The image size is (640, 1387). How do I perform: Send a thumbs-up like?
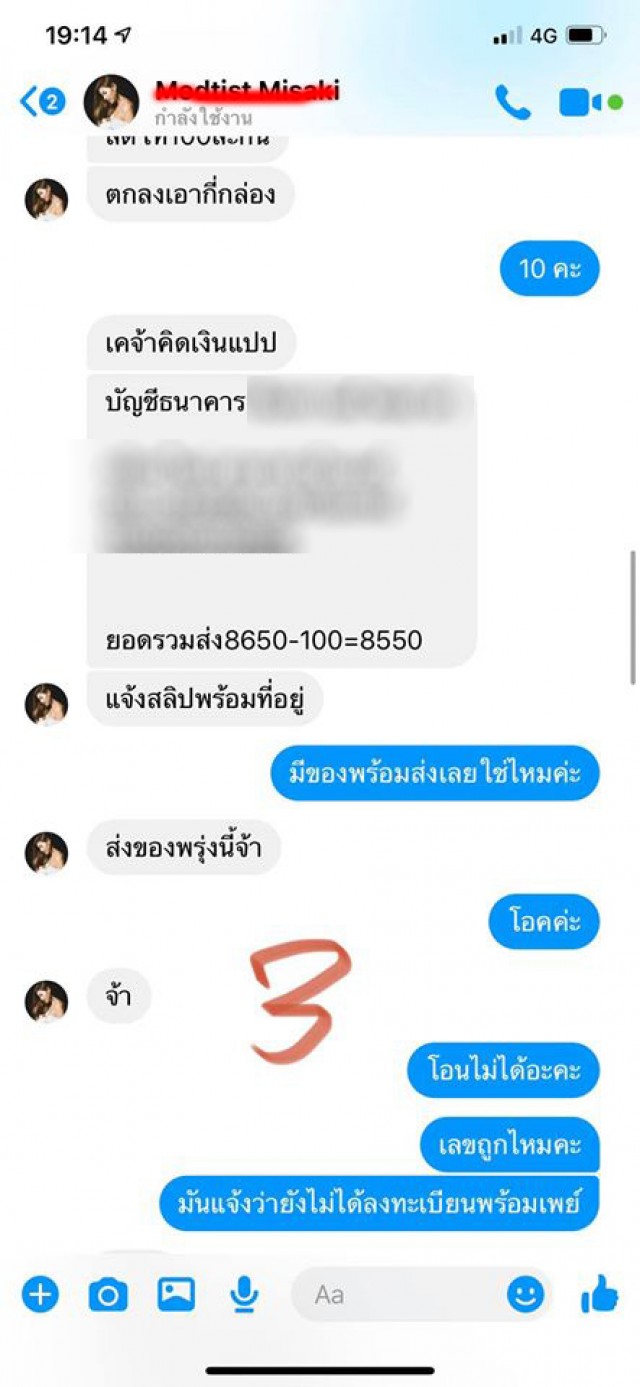(600, 1295)
